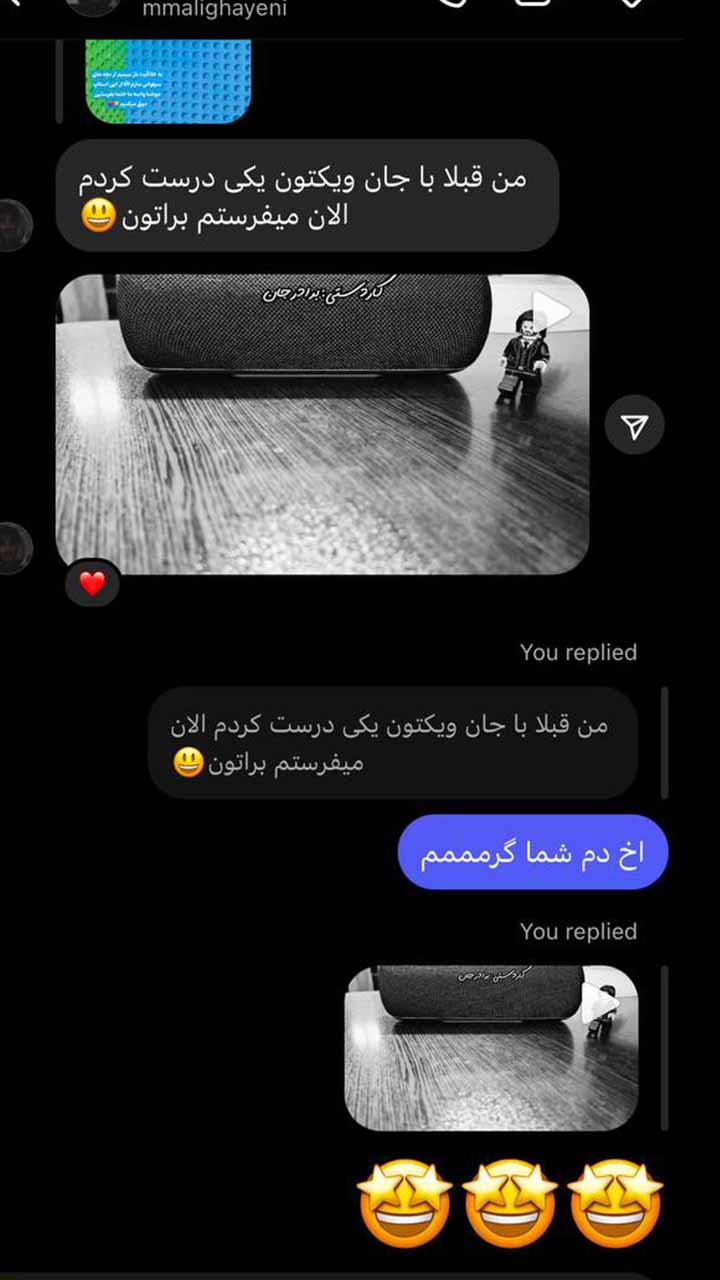Screen dimensions: 720x1280
Task: Play the received black-and-white speaker video
Action: [322, 424]
